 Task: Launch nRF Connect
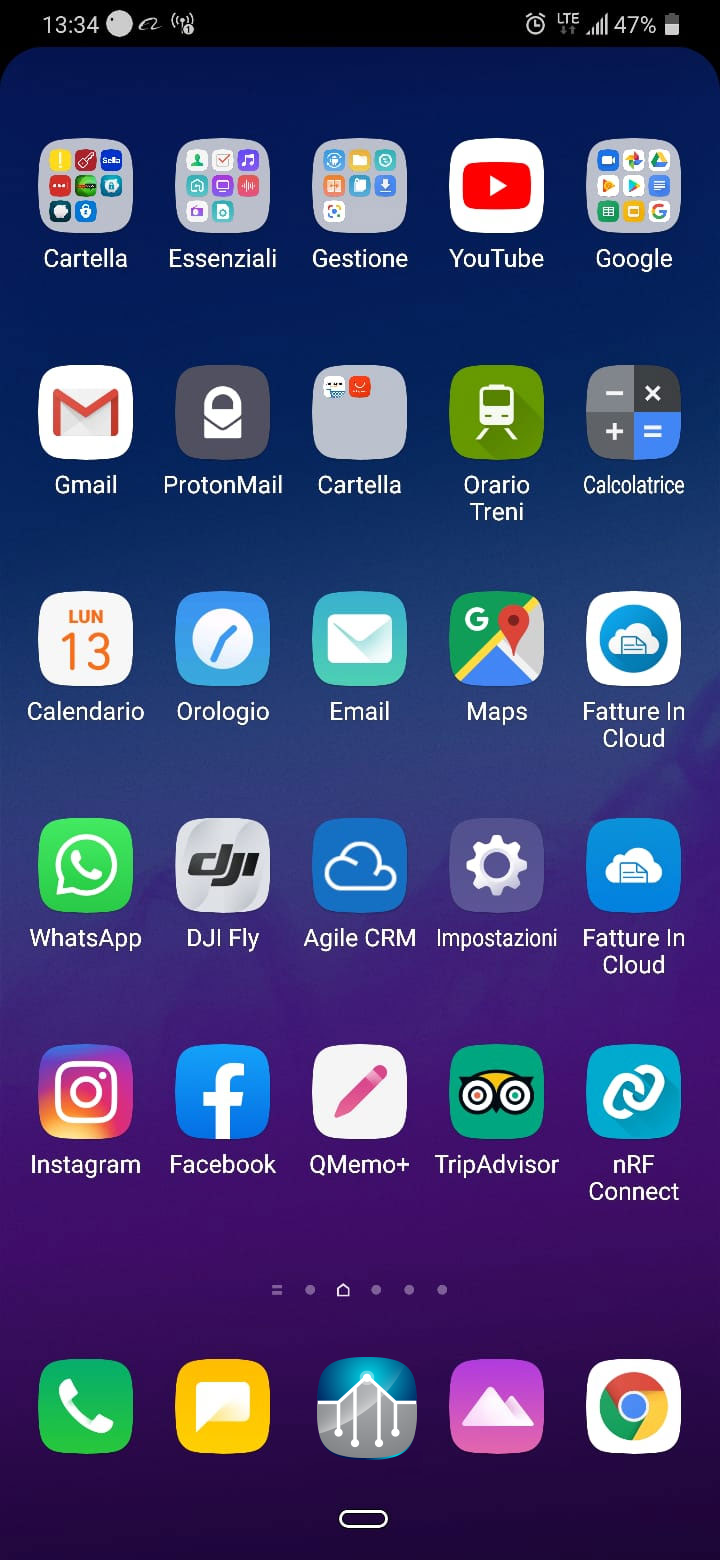[633, 1093]
